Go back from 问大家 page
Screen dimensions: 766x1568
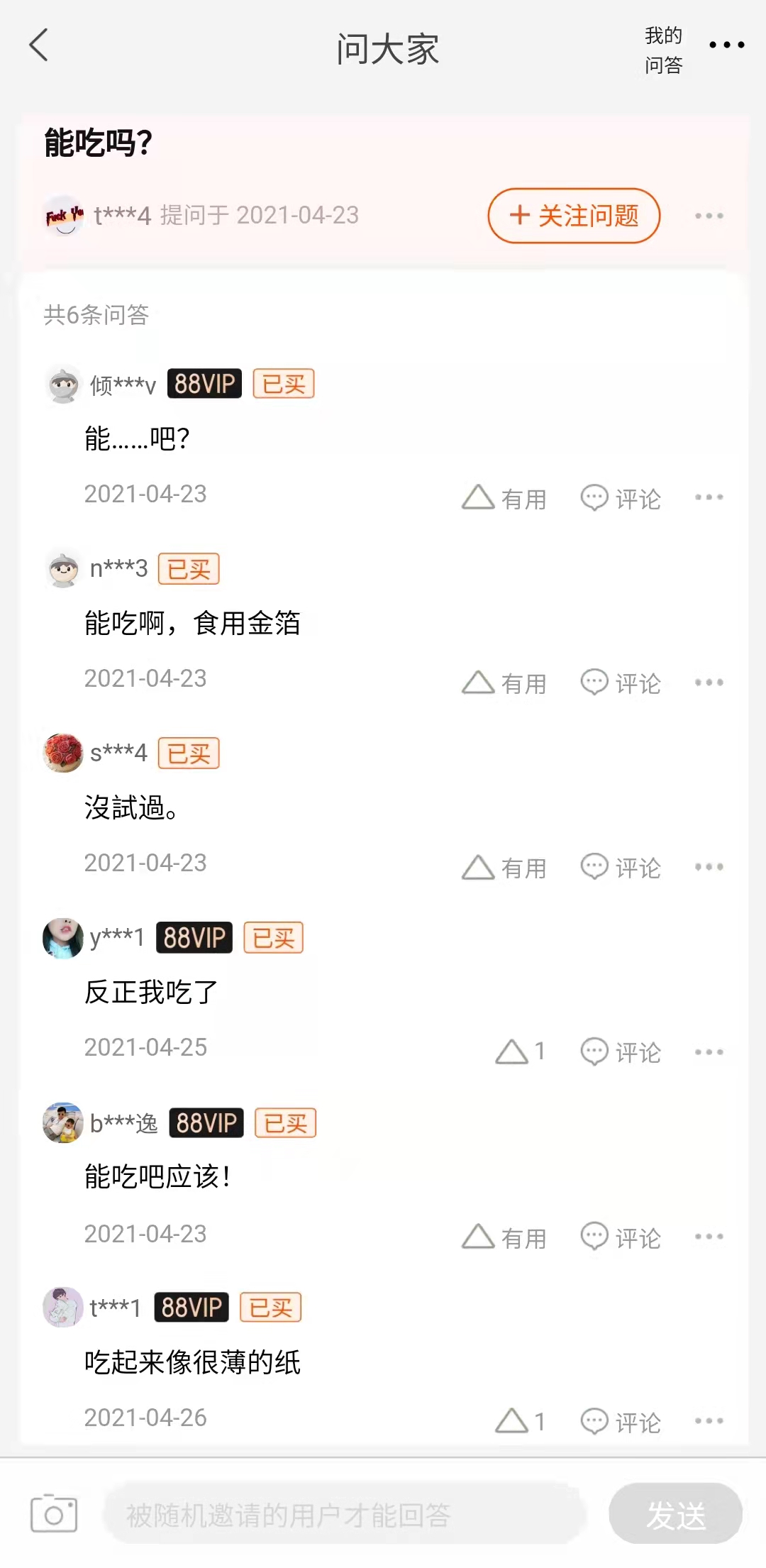(x=39, y=46)
